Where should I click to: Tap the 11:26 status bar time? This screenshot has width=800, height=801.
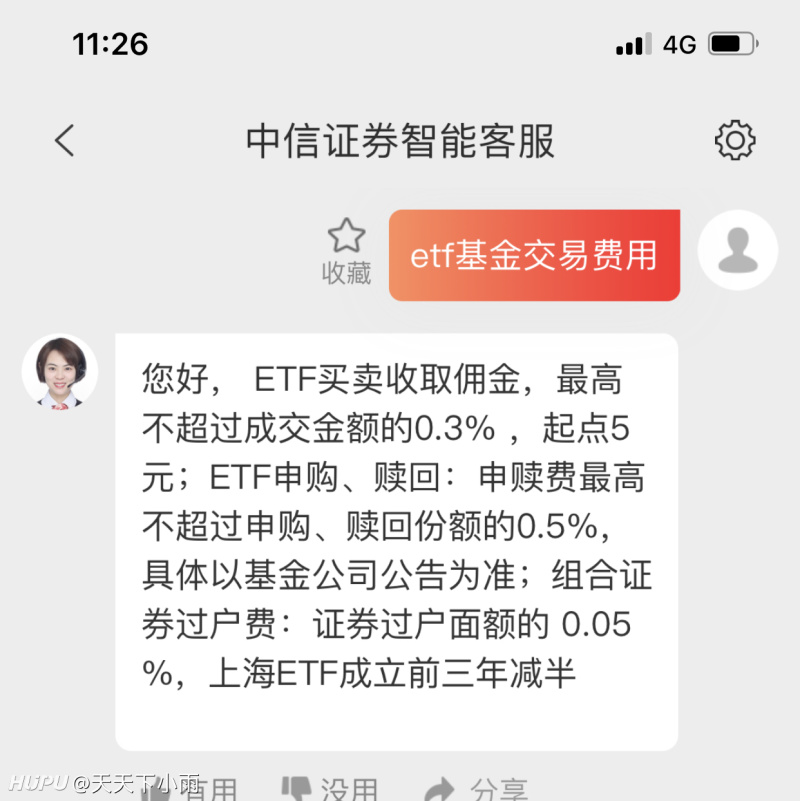coord(110,43)
